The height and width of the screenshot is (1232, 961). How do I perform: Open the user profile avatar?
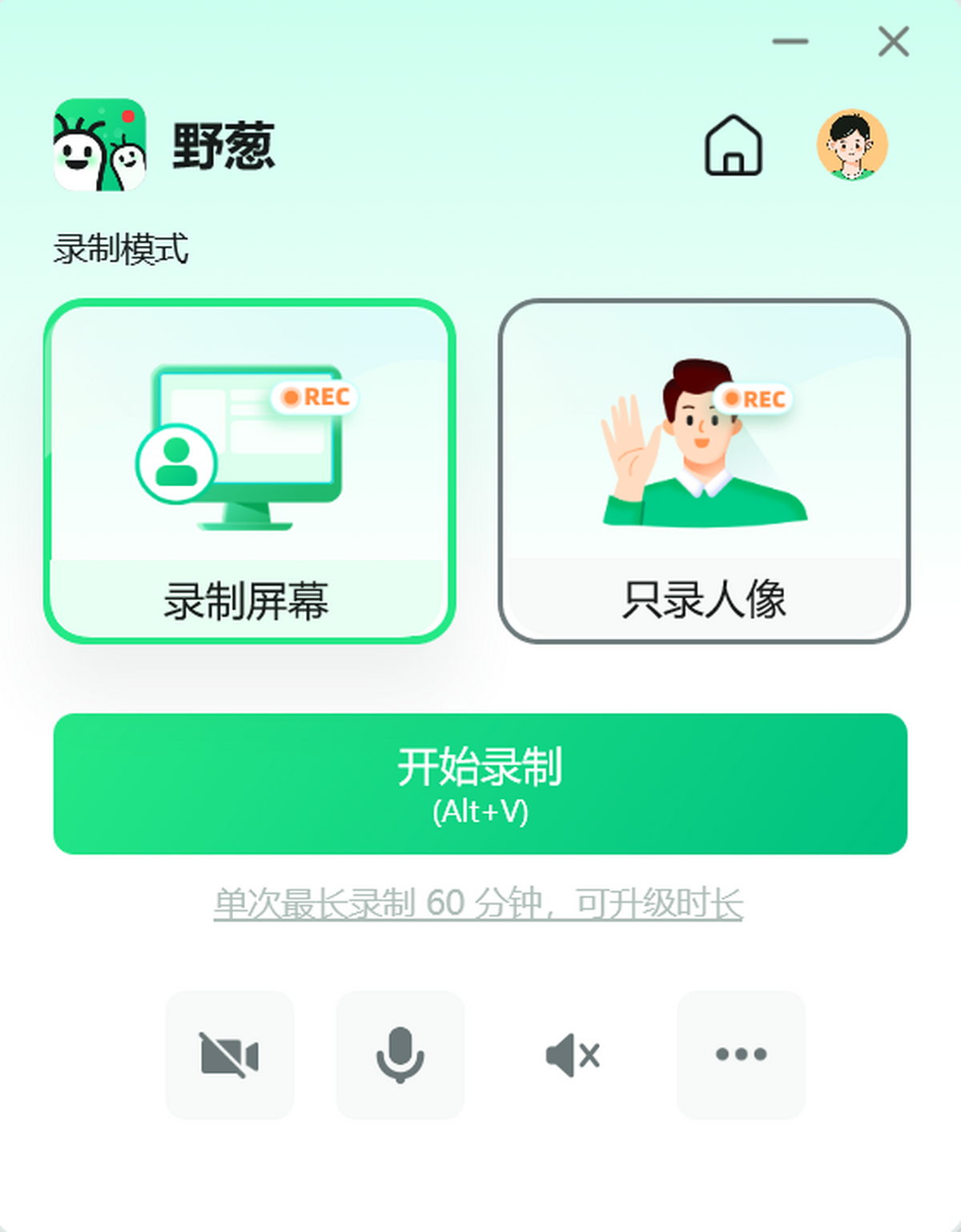point(852,145)
